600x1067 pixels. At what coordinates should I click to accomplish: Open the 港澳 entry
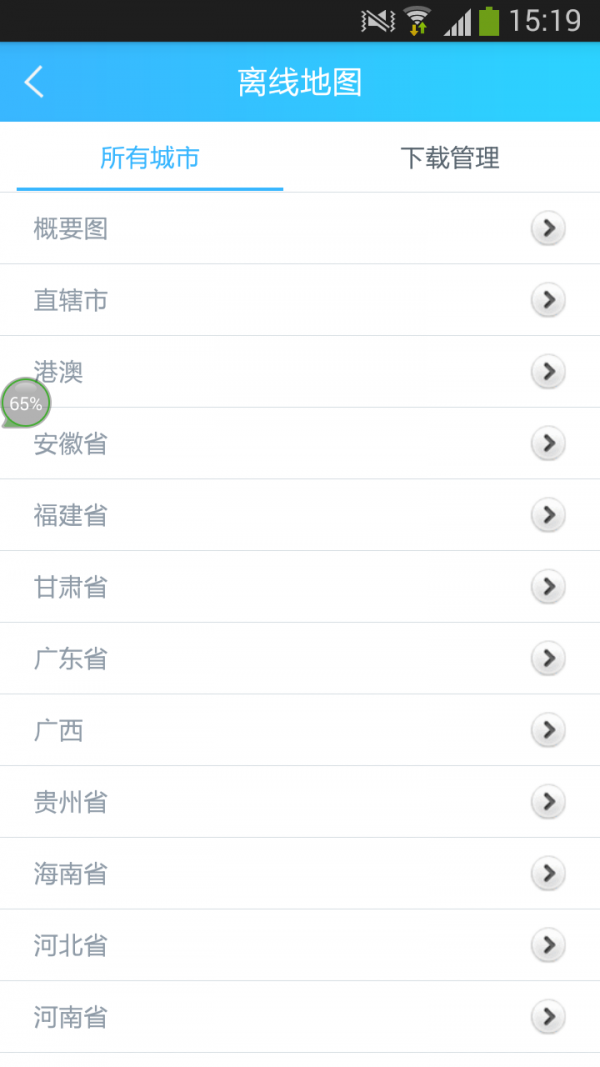(x=300, y=372)
